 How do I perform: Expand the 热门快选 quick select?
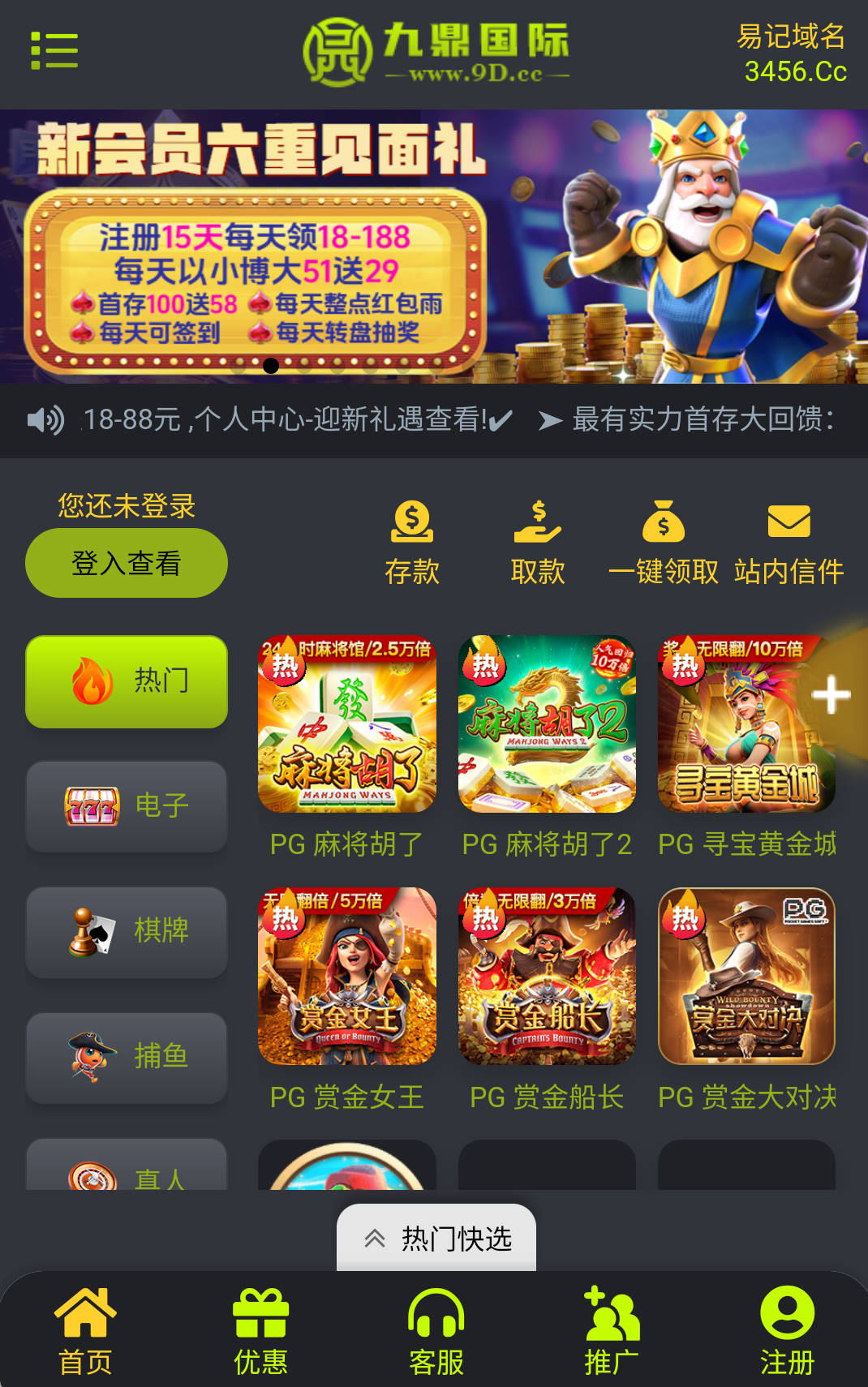(x=436, y=1239)
